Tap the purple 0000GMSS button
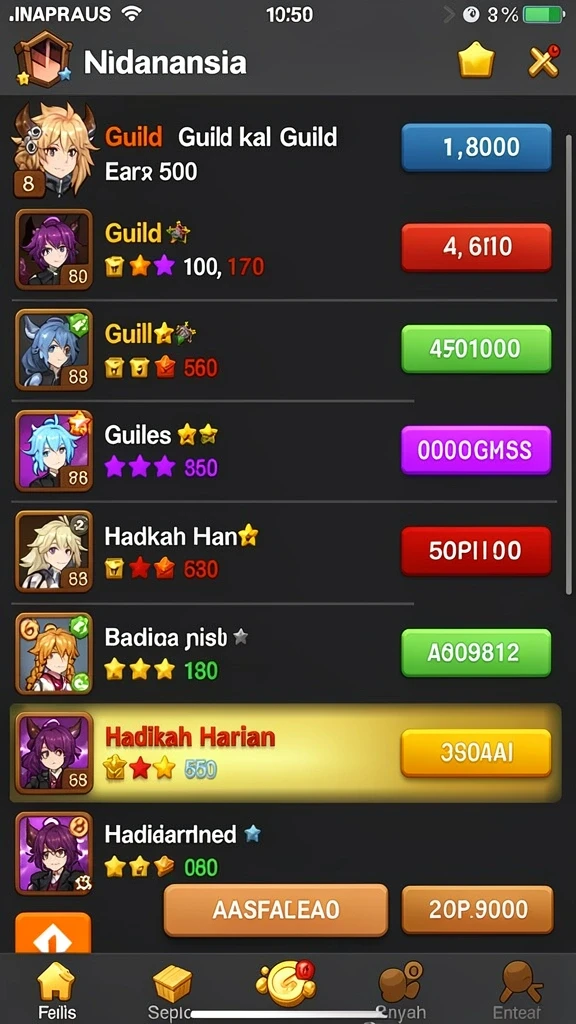576x1024 pixels. click(x=476, y=450)
